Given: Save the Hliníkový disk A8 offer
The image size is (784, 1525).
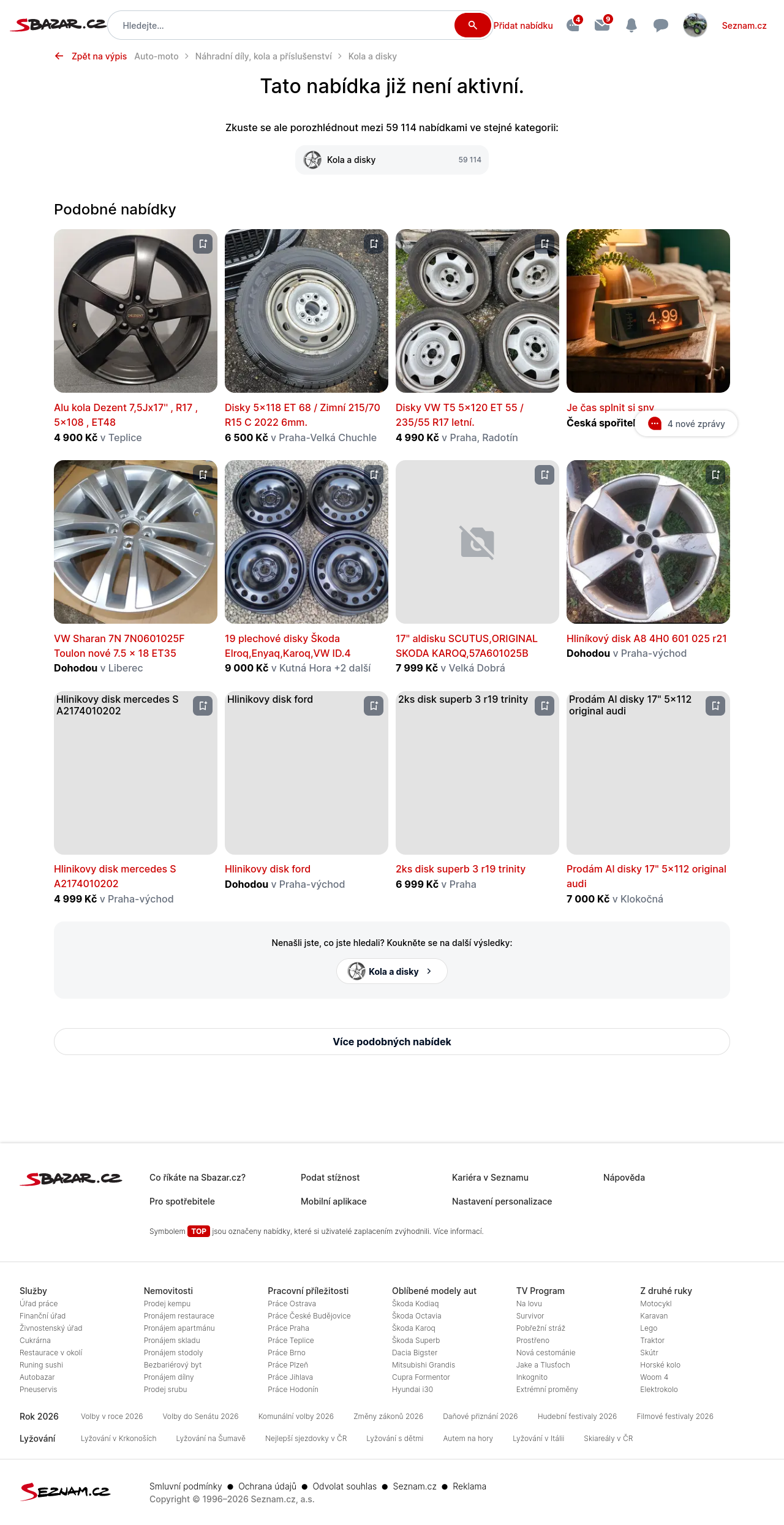Looking at the screenshot, I should [x=715, y=475].
